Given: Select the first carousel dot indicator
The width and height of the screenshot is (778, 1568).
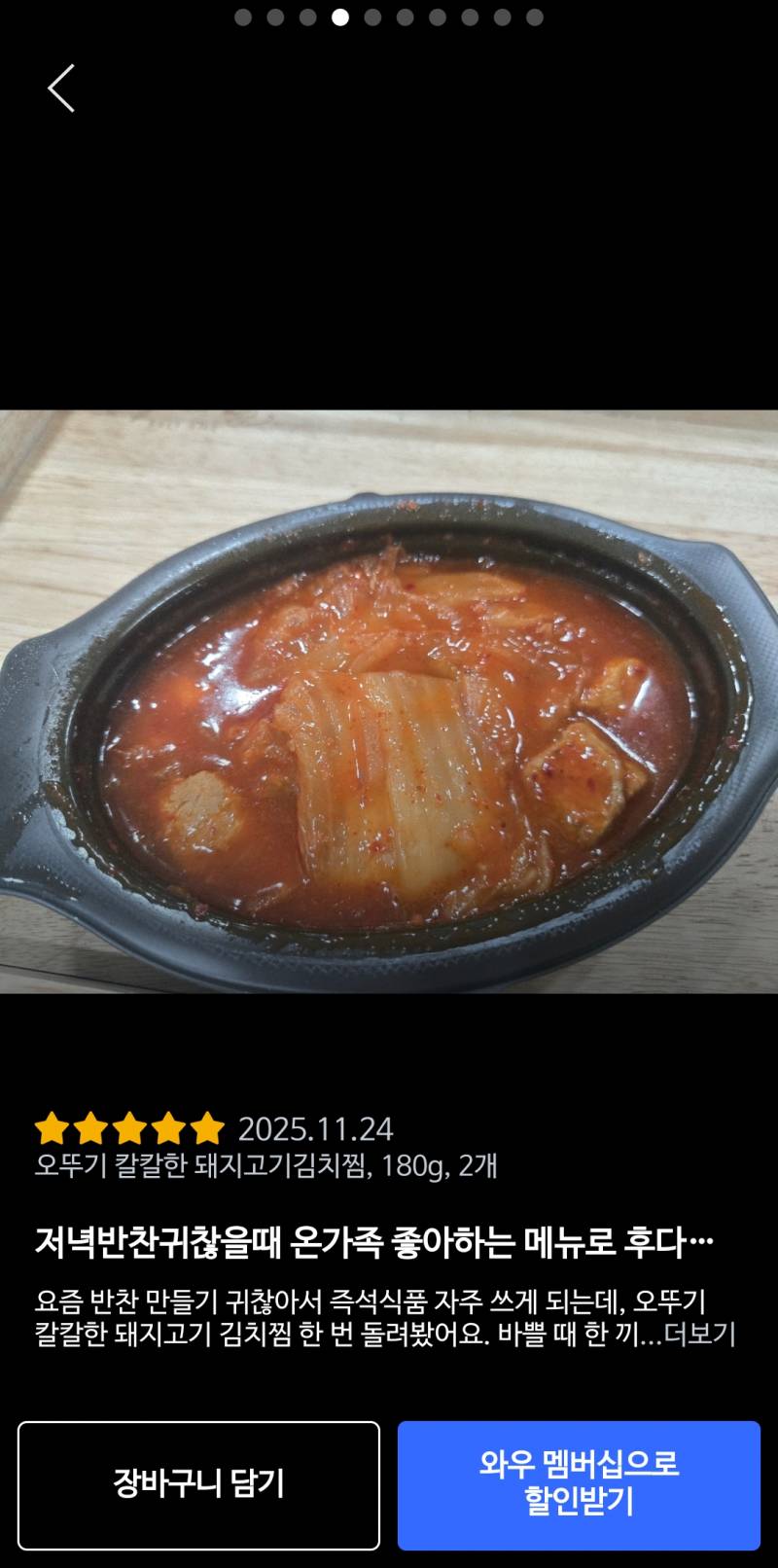Looking at the screenshot, I should pos(245,17).
